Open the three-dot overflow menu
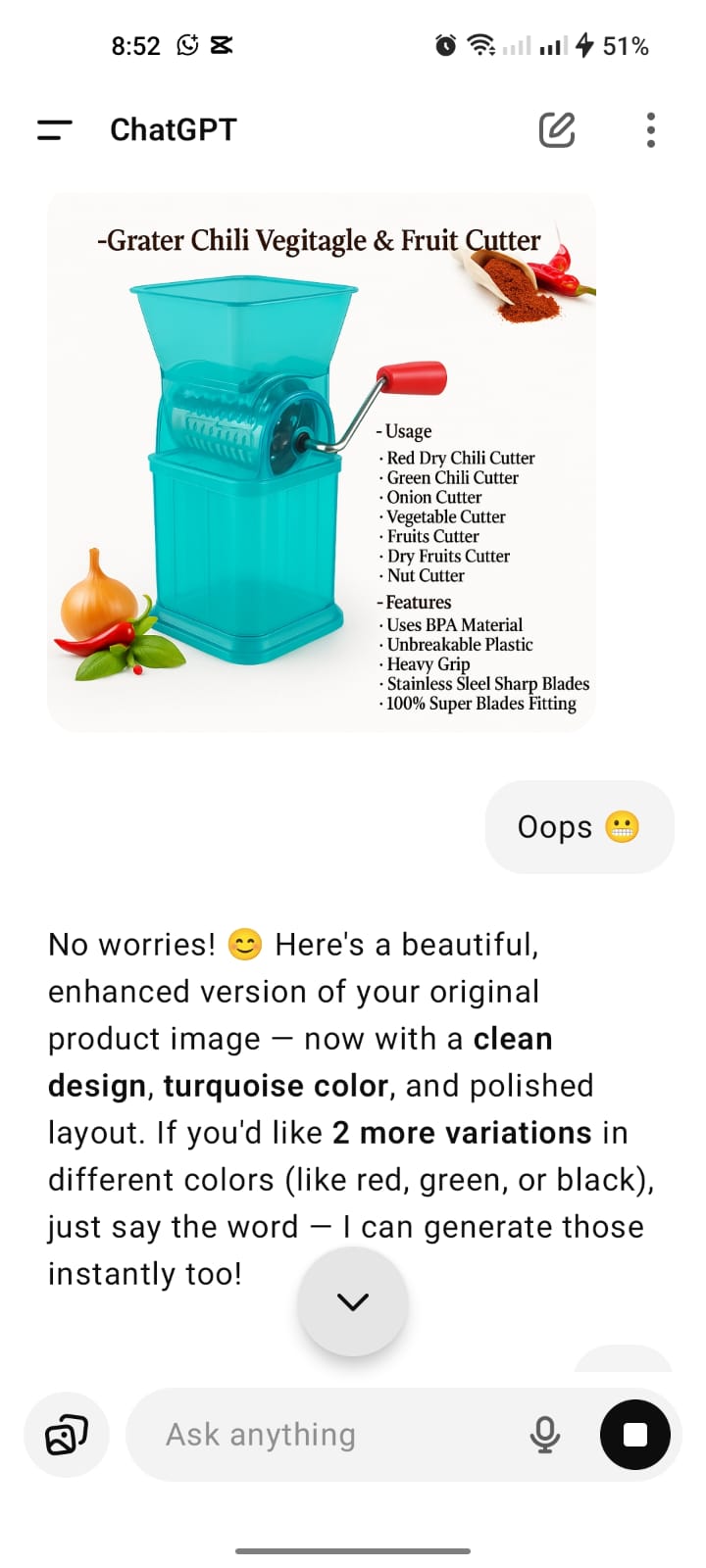The height and width of the screenshot is (1568, 706). click(651, 129)
